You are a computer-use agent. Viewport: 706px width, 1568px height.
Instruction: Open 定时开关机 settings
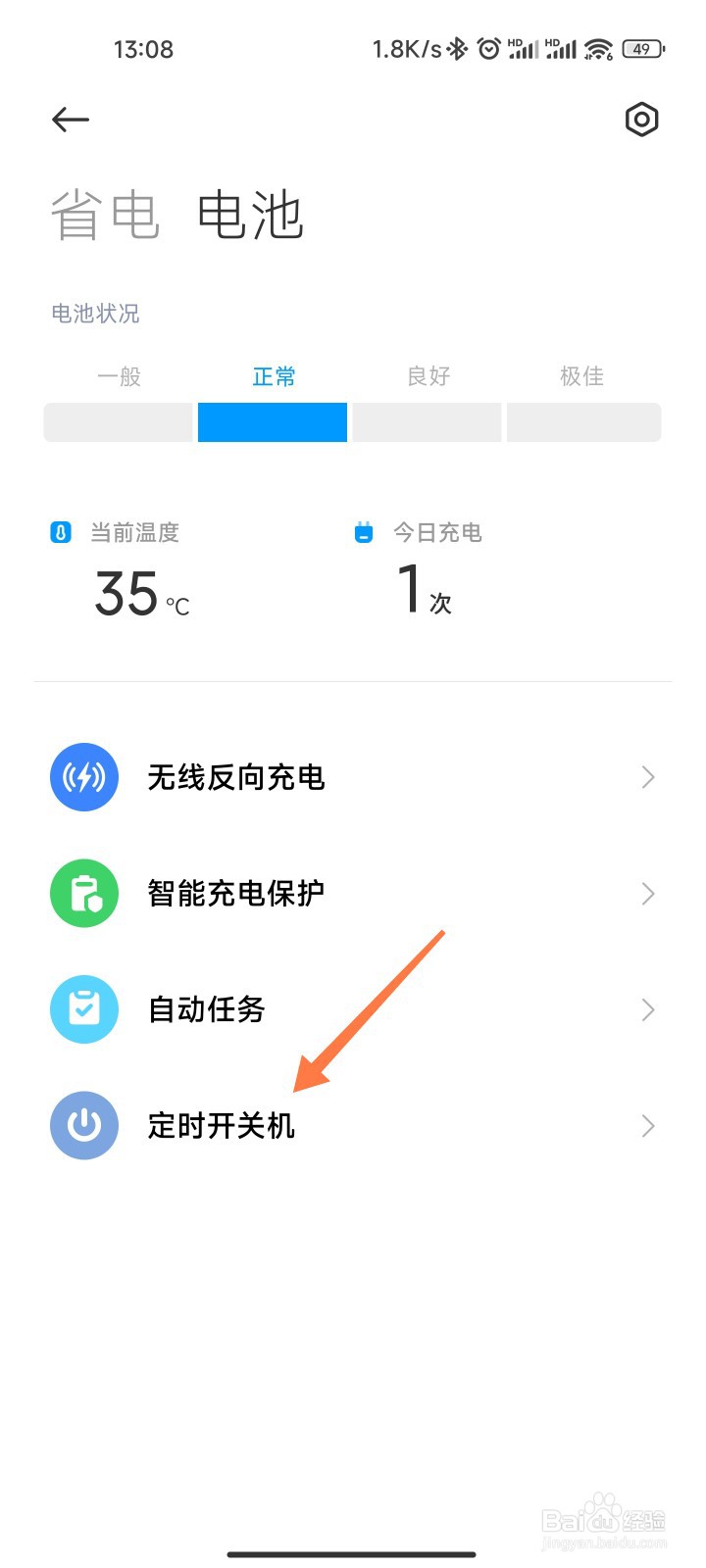pos(222,1125)
